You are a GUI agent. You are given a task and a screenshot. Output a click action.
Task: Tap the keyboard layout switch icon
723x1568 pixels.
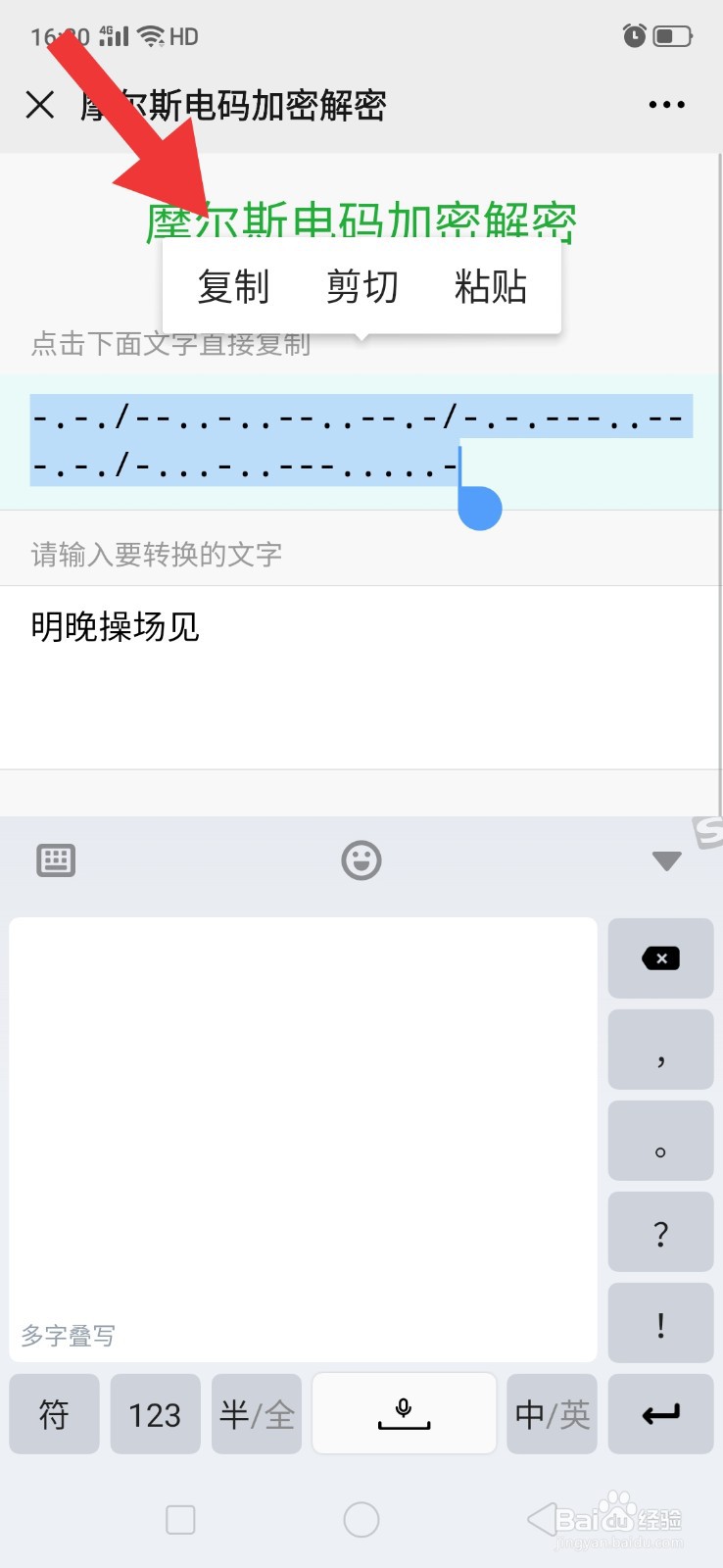pyautogui.click(x=56, y=860)
